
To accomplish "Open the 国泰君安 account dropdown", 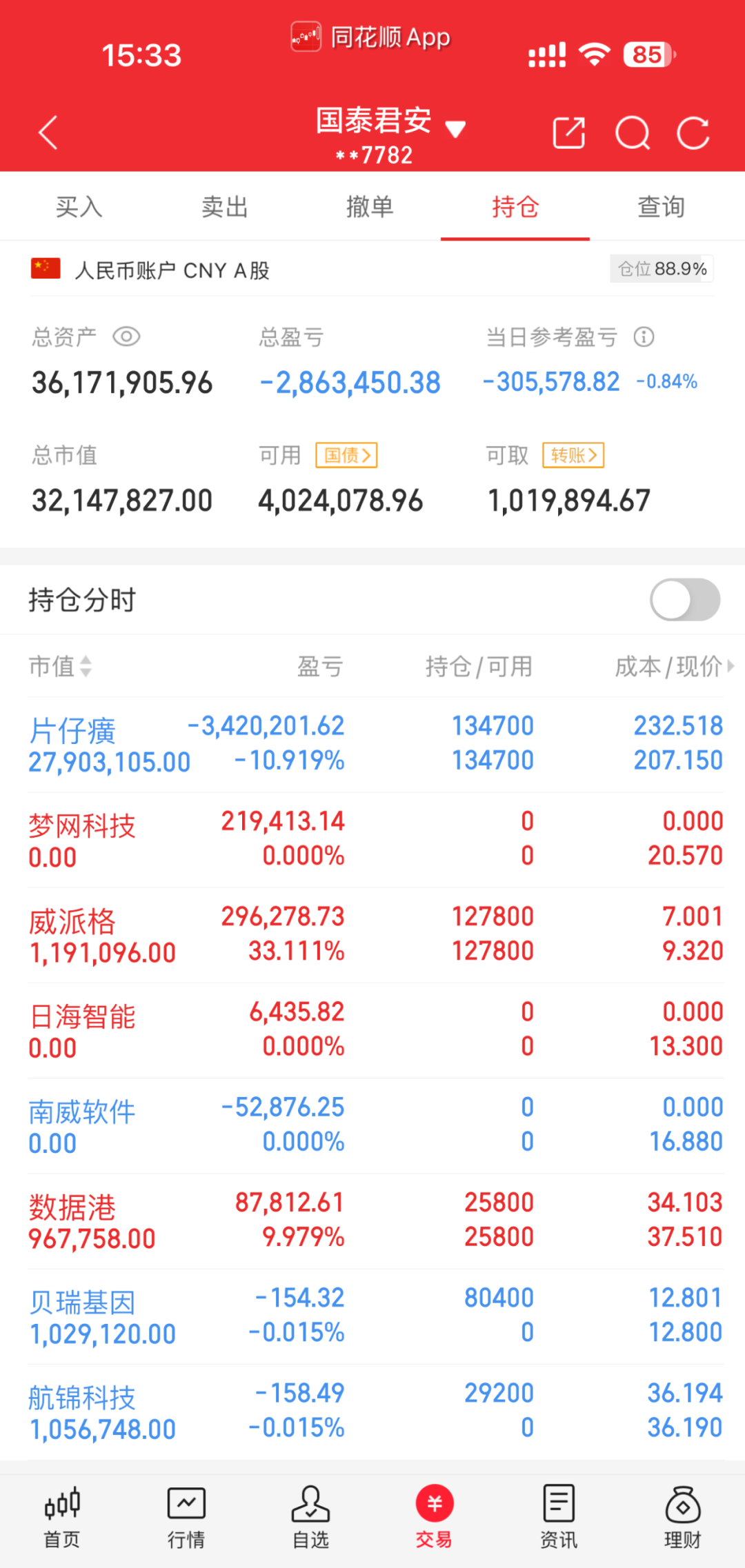I will click(390, 134).
